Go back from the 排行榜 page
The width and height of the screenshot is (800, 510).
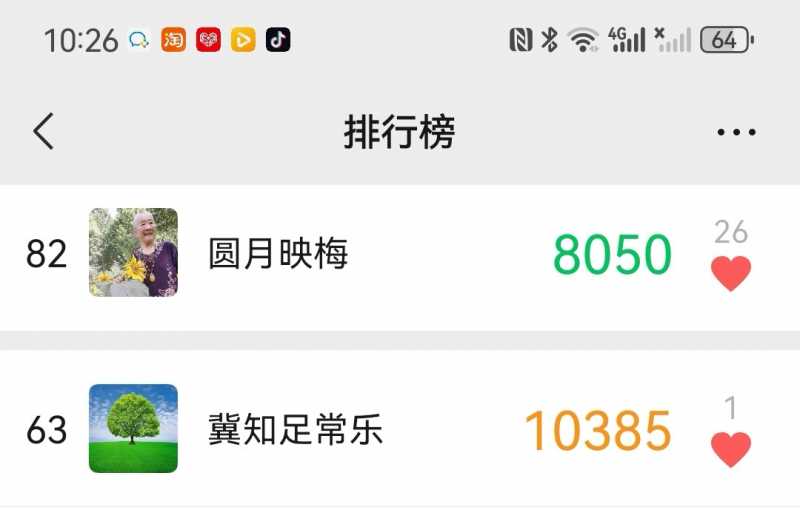(x=43, y=131)
